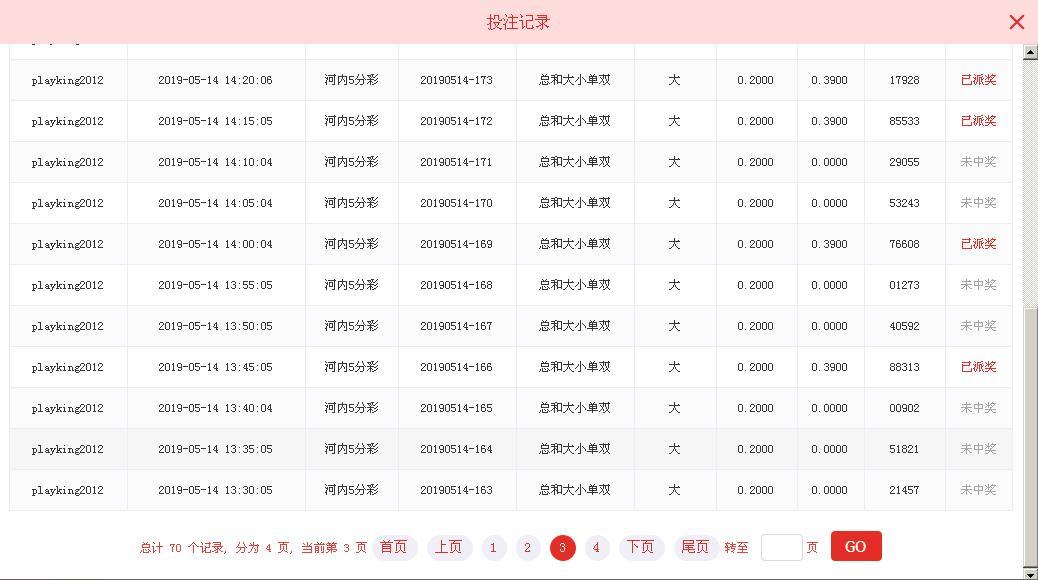Select current page 3
Image resolution: width=1038 pixels, height=580 pixels.
tap(562, 548)
